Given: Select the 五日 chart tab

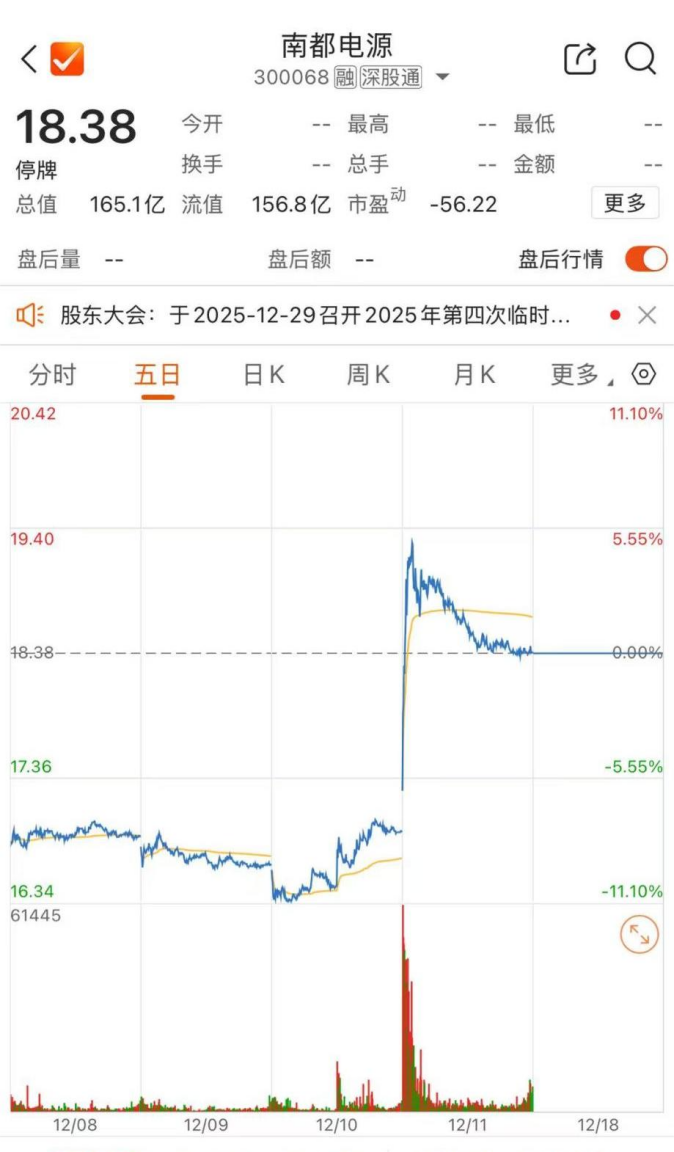Looking at the screenshot, I should (157, 375).
